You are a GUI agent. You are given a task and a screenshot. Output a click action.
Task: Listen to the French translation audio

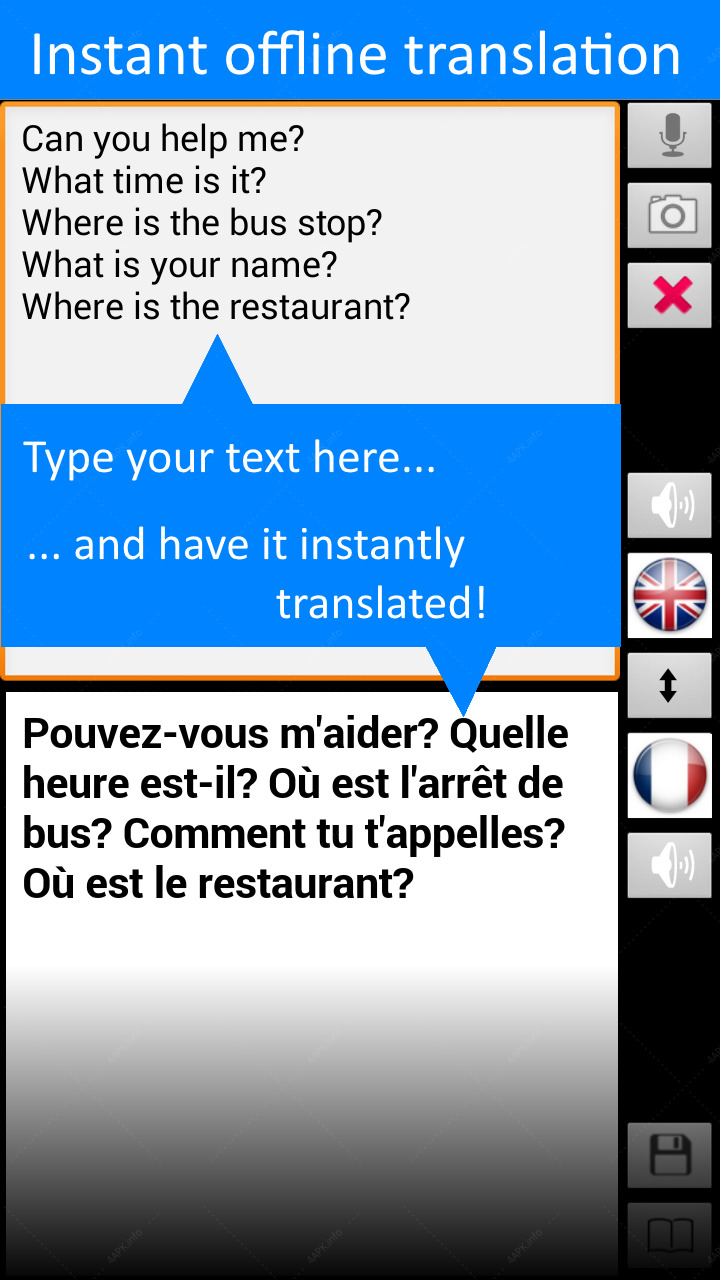point(670,865)
